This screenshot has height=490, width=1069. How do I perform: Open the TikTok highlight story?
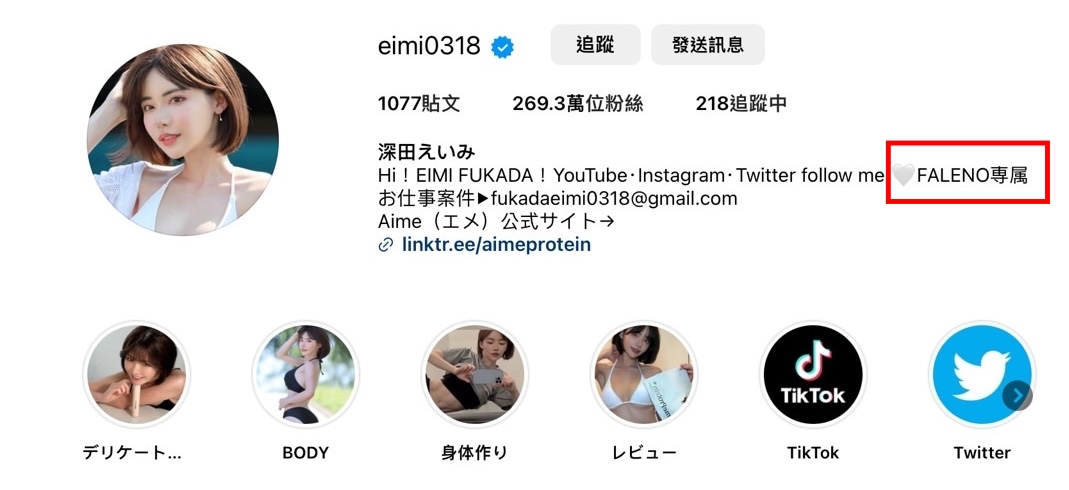[812, 375]
